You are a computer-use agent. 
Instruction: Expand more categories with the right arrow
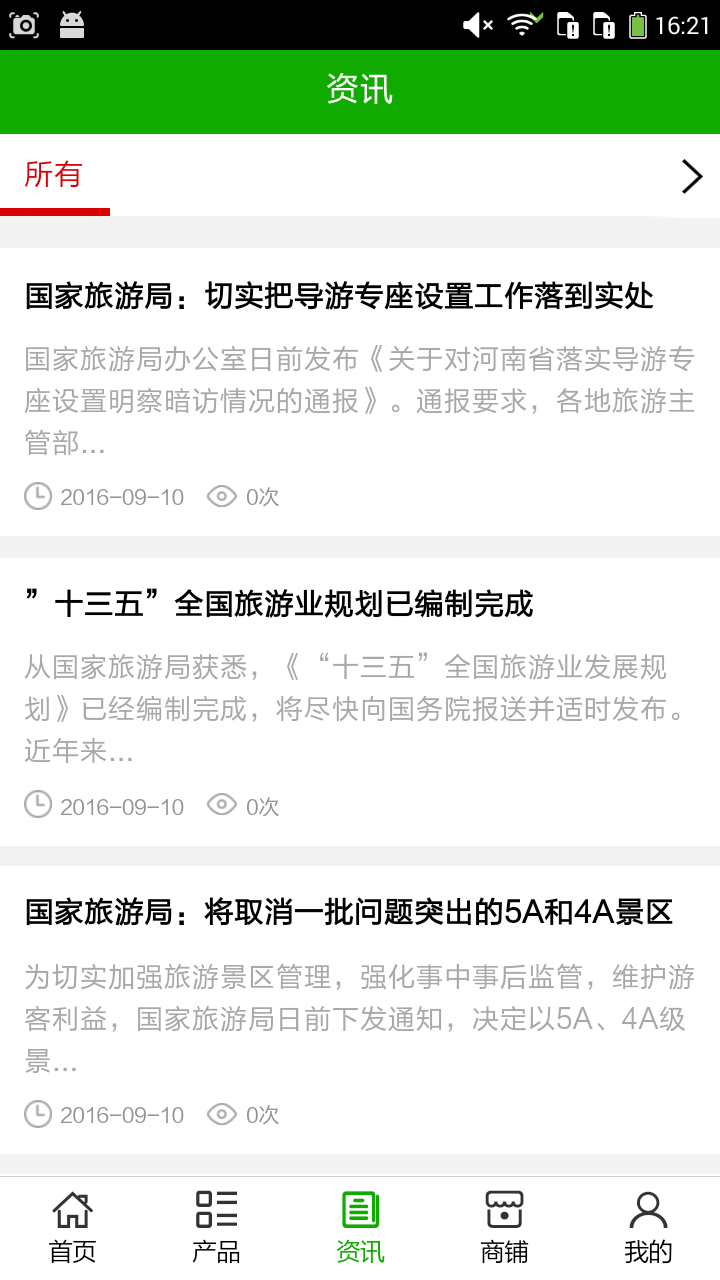(691, 176)
